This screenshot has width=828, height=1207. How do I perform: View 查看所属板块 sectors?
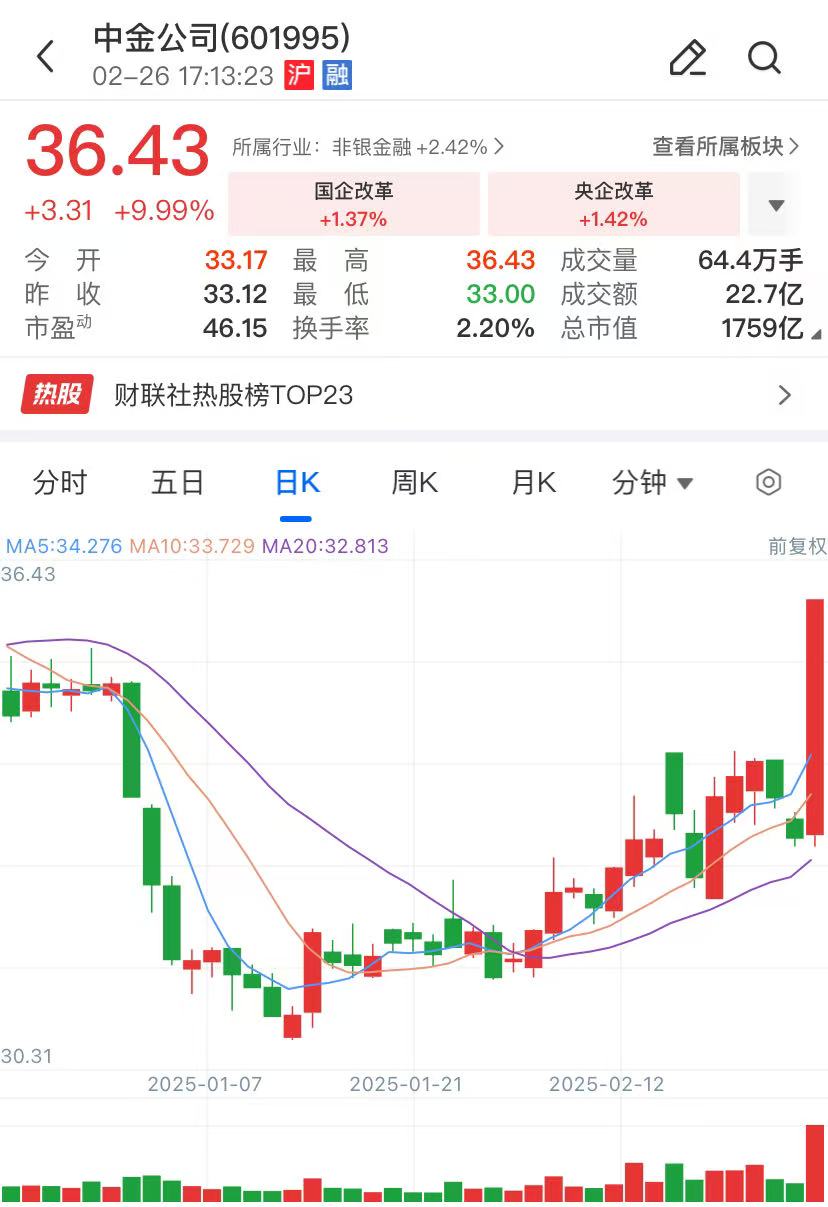(726, 147)
